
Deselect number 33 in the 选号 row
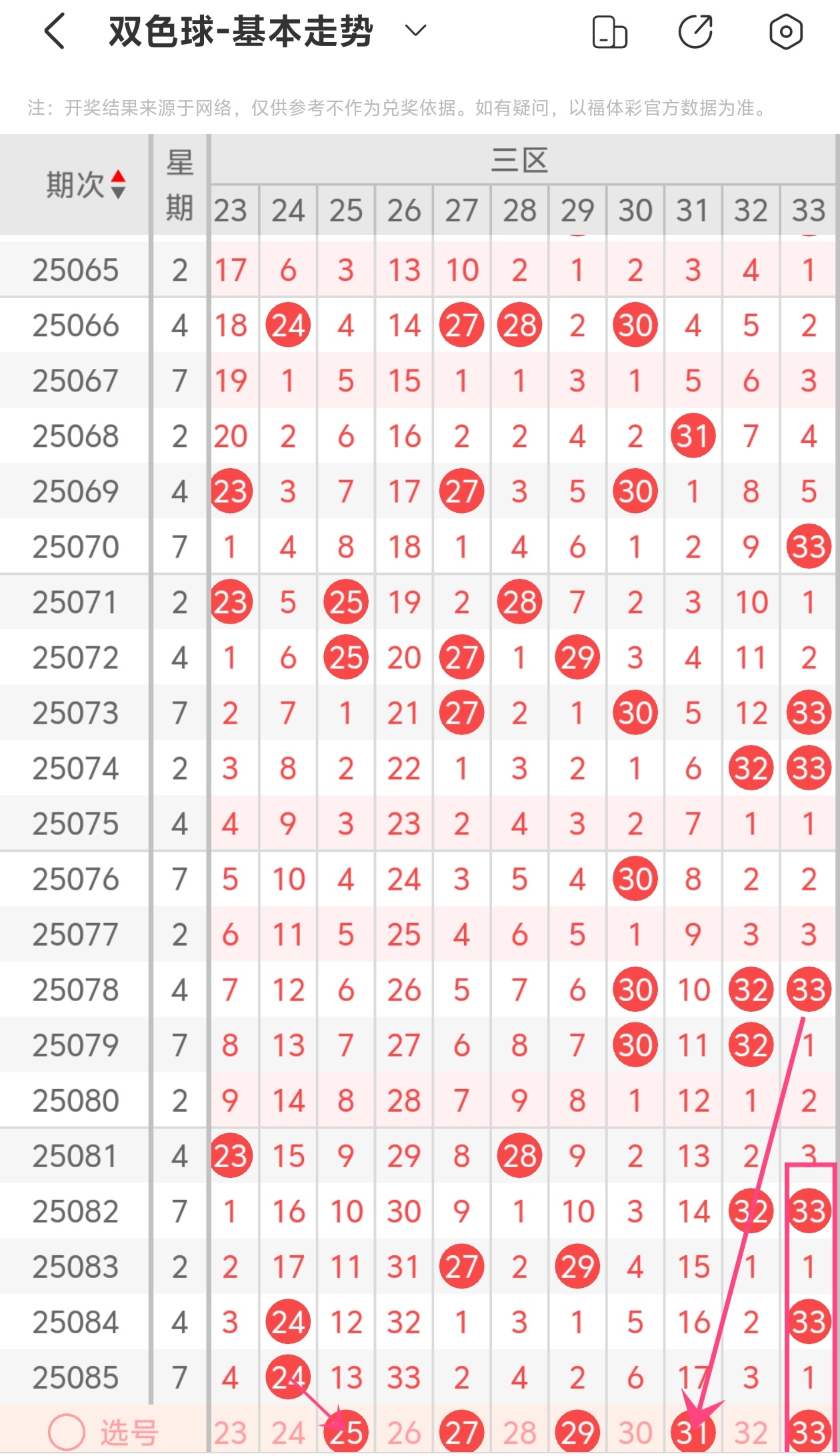click(809, 1433)
